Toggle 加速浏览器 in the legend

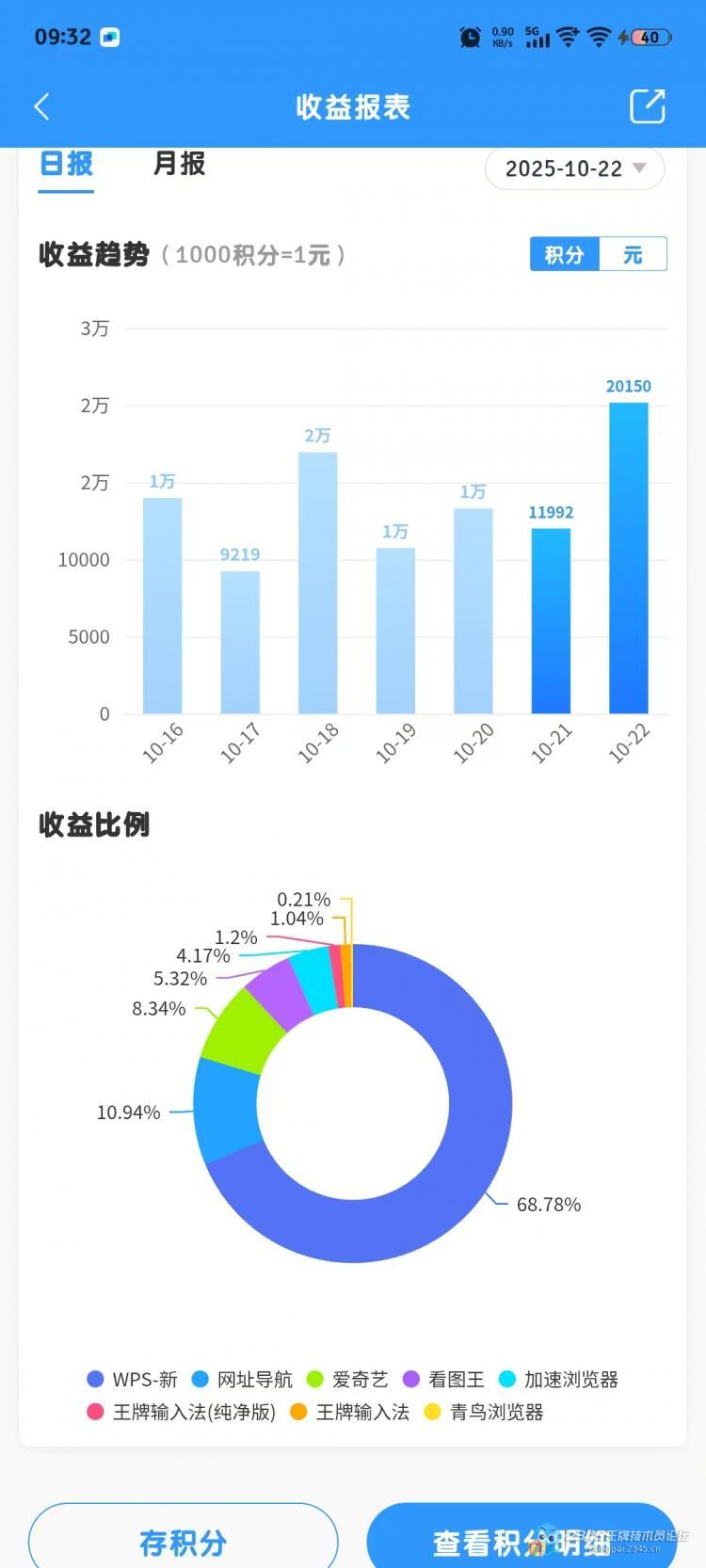click(x=559, y=1380)
